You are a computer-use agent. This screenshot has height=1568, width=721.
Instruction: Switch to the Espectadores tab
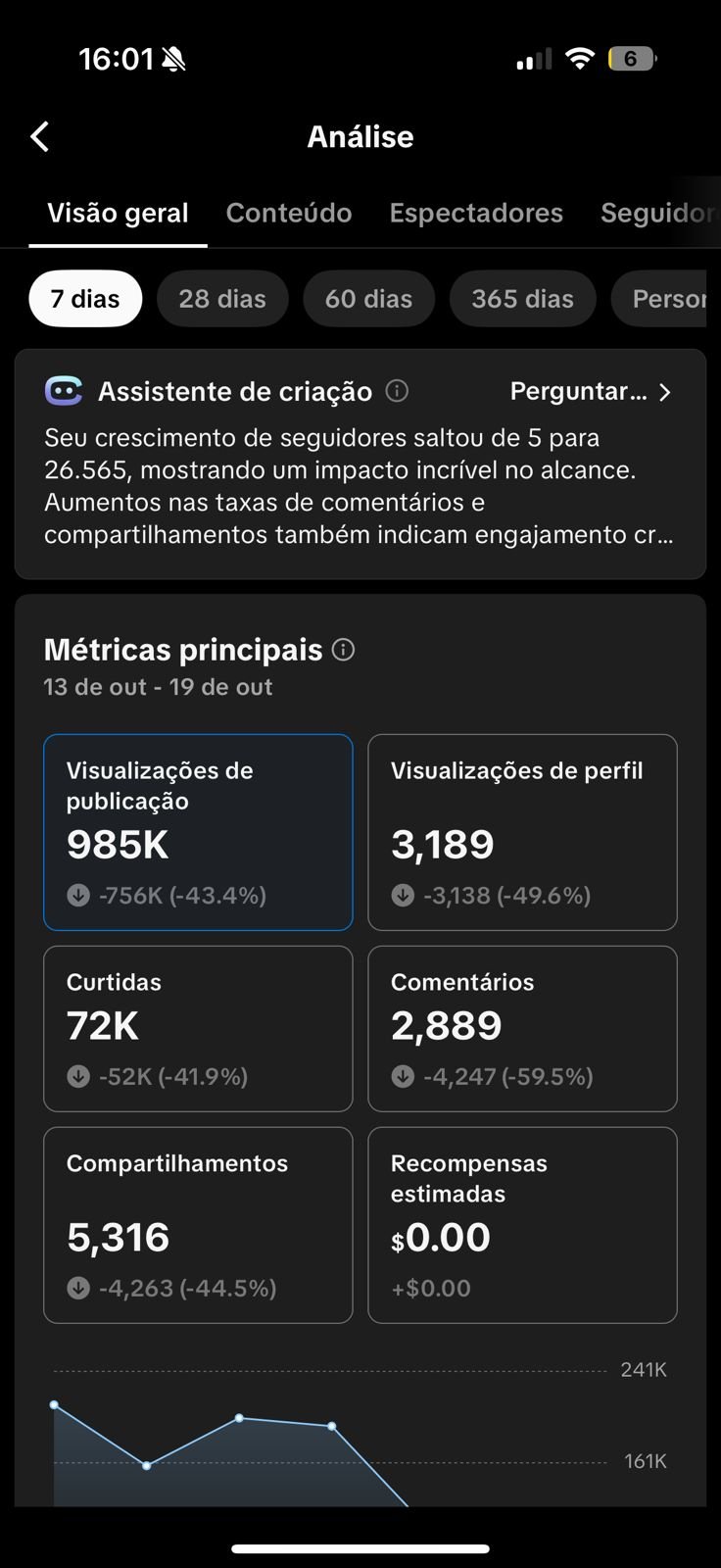point(476,213)
